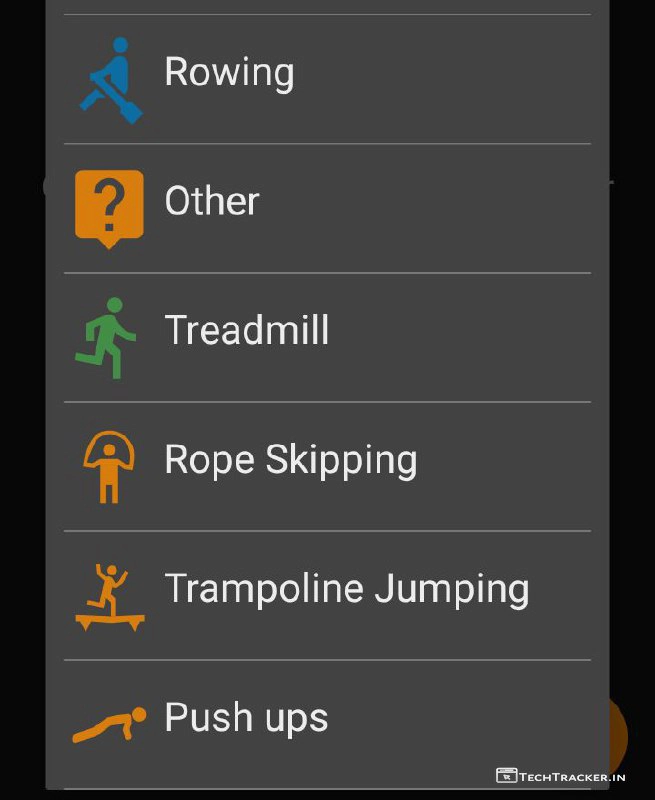Choose the Other activity option

[x=212, y=202]
